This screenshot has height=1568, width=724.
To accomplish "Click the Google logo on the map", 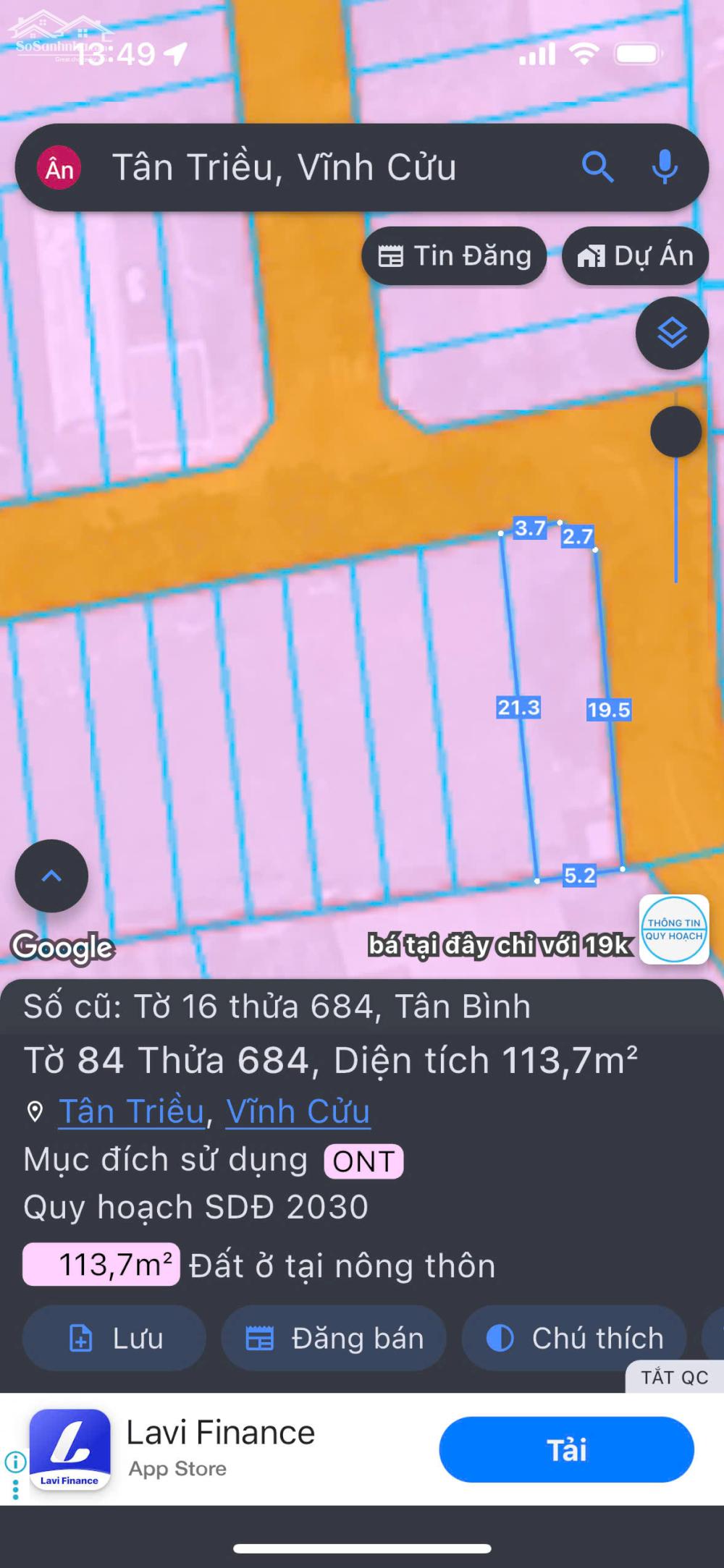I will [x=62, y=945].
